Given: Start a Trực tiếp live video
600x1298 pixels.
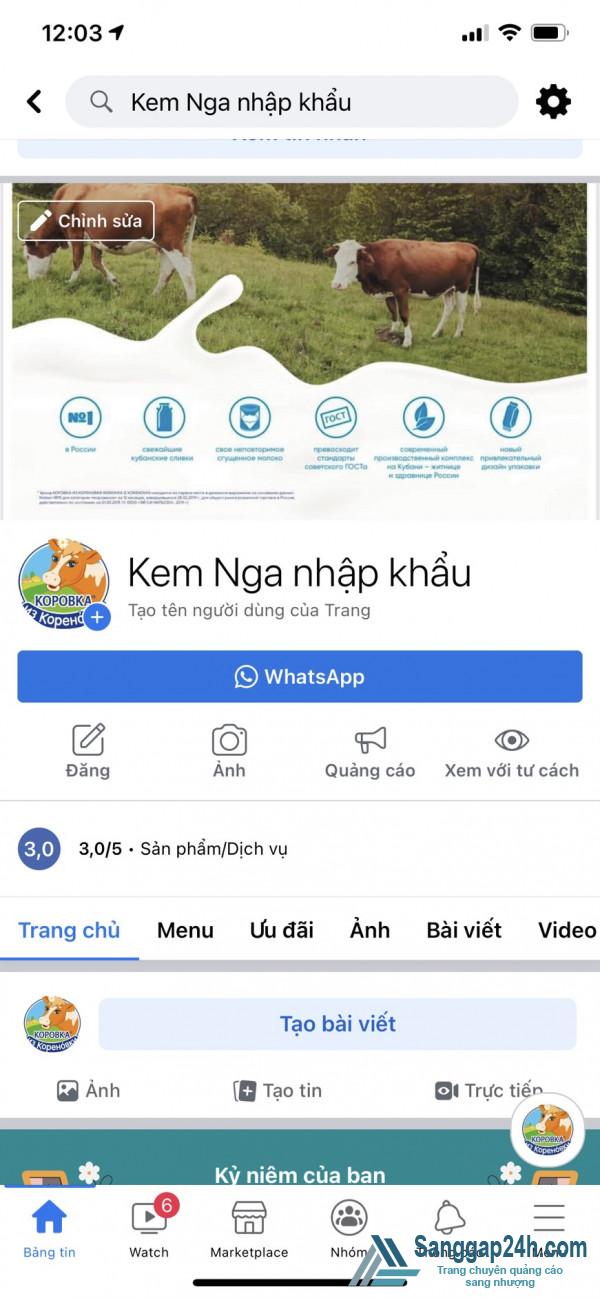Looking at the screenshot, I should (x=488, y=1091).
